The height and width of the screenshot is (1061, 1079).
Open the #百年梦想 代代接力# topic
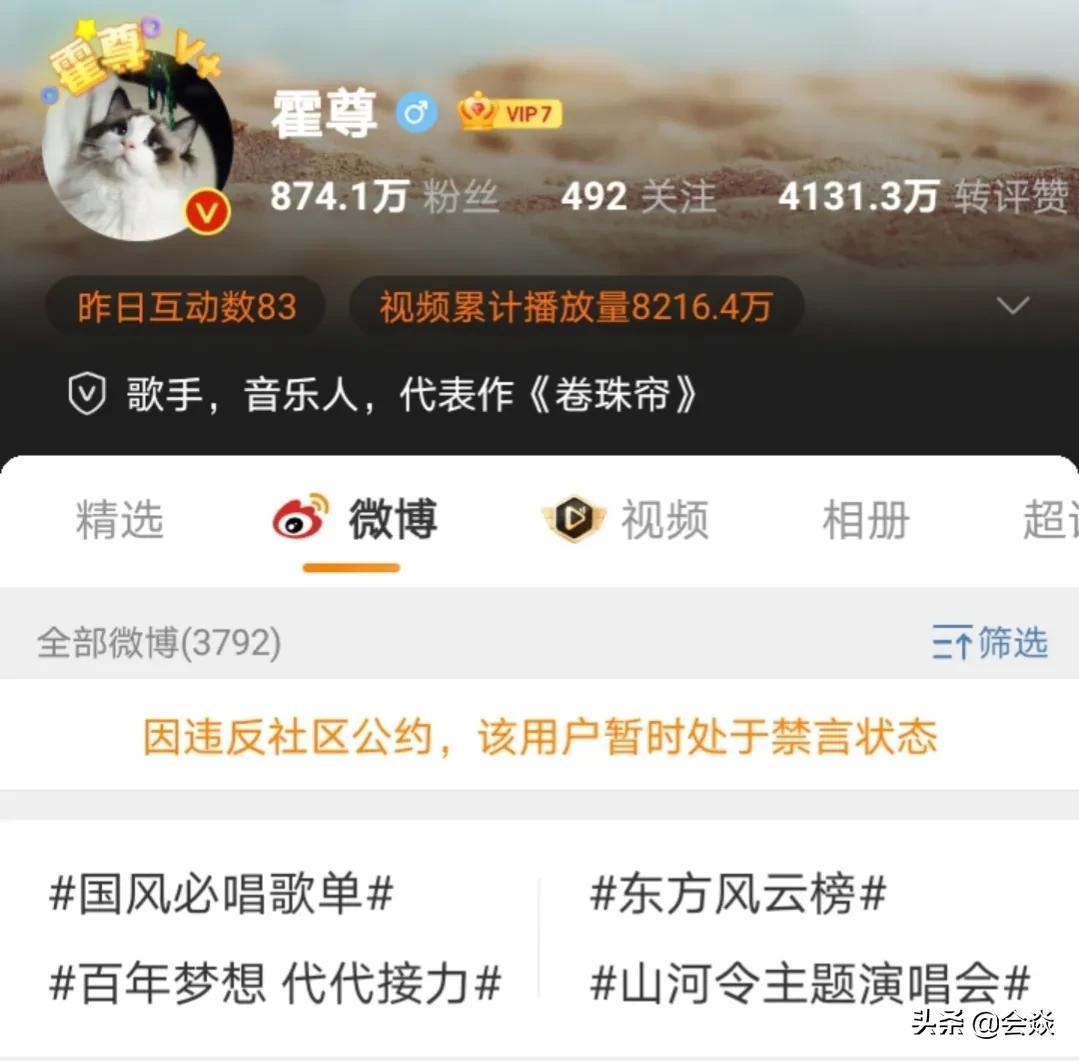pos(275,984)
